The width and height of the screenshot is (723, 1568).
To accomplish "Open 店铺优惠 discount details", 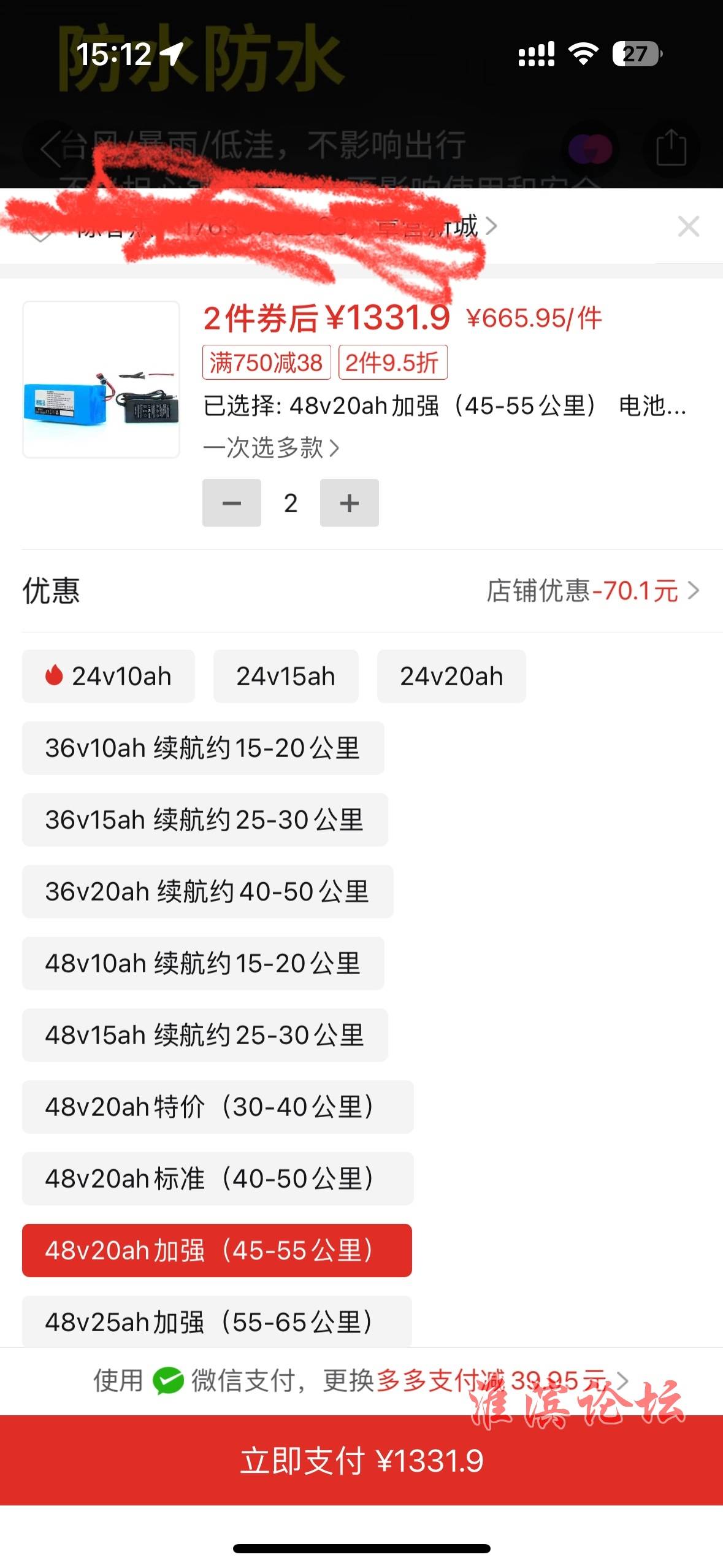I will (x=592, y=591).
